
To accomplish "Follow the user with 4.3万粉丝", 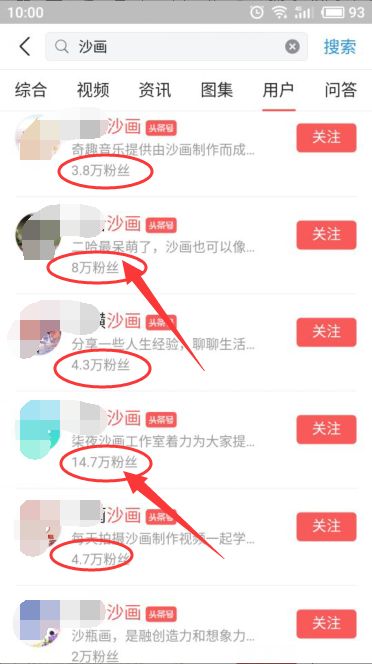I will click(326, 332).
